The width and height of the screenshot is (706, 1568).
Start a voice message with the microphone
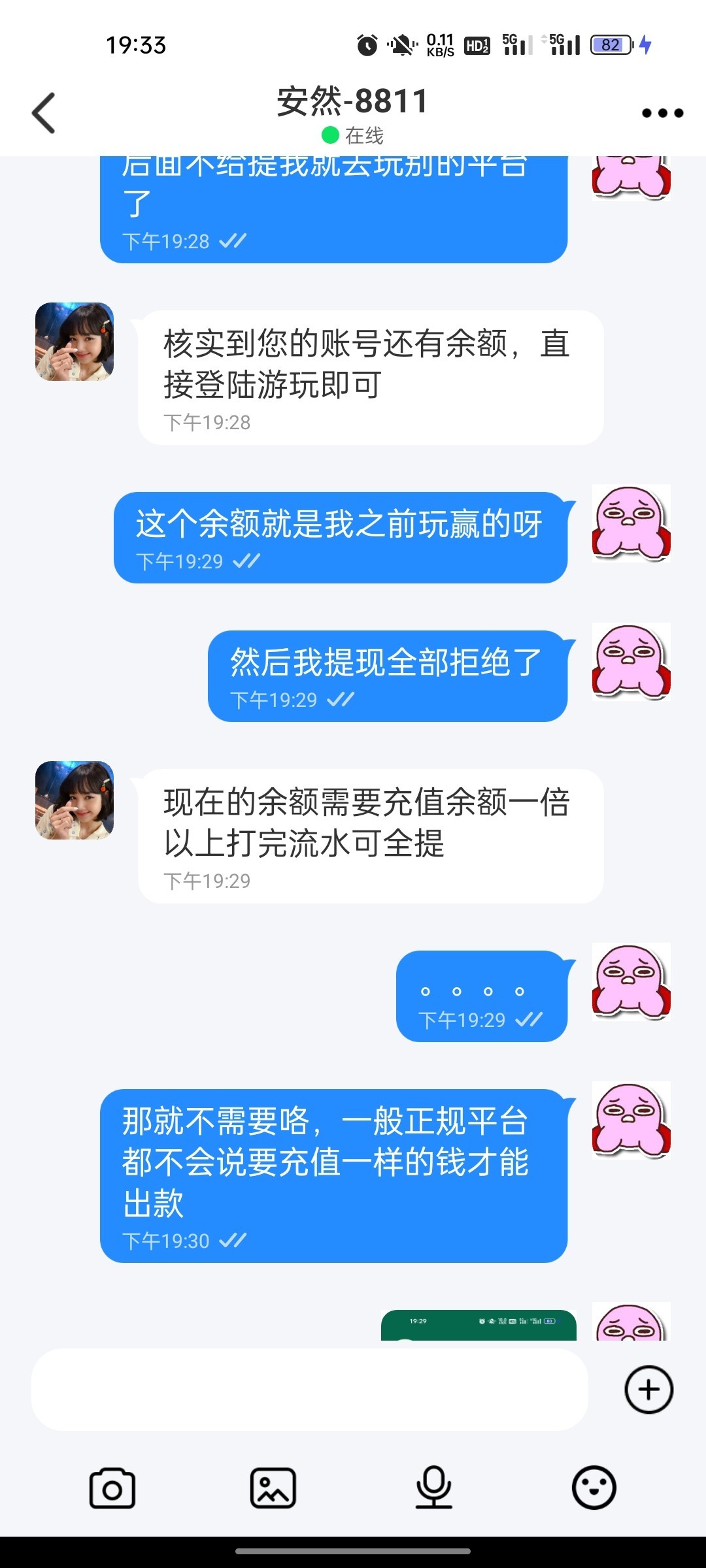tap(434, 1488)
